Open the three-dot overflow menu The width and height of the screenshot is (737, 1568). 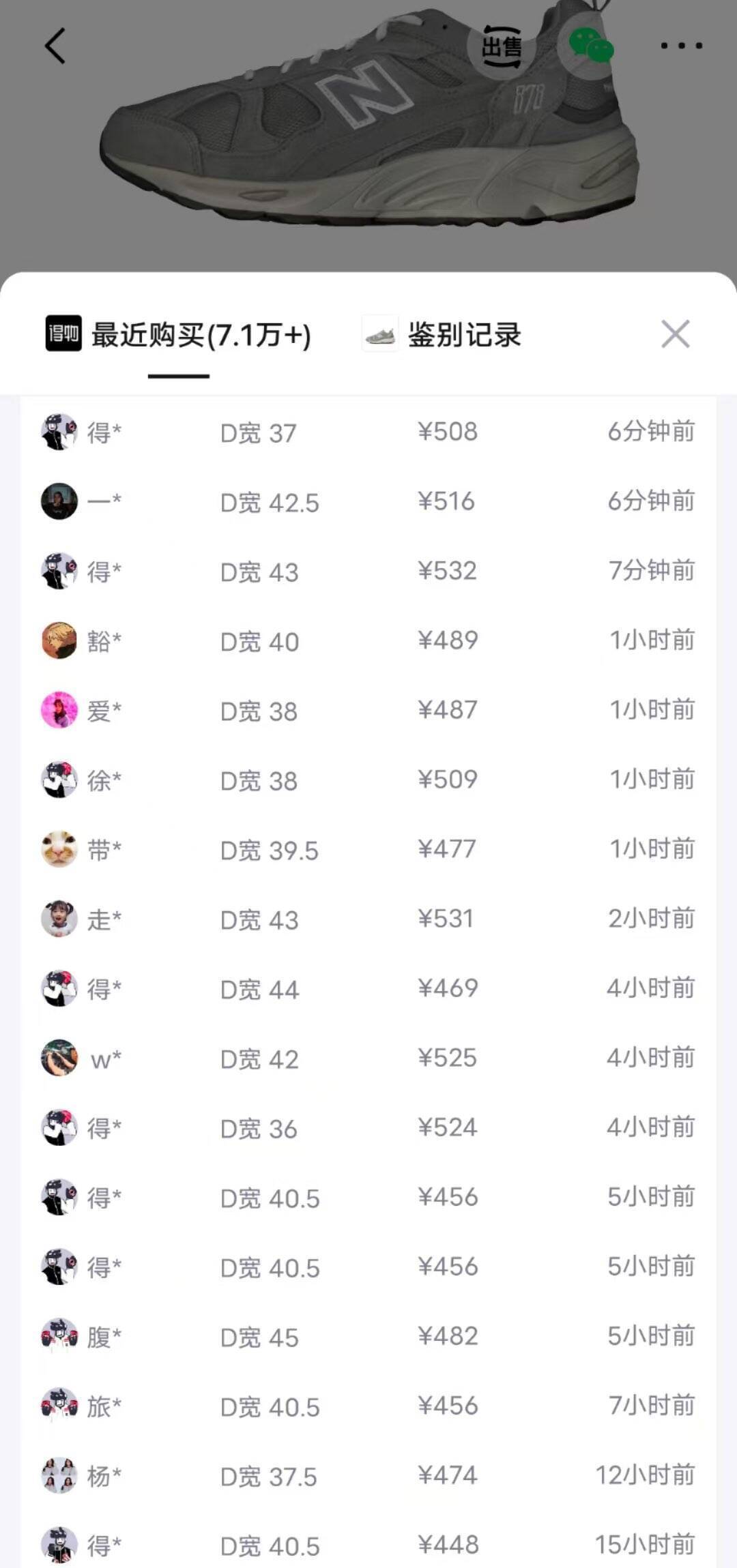pyautogui.click(x=681, y=46)
